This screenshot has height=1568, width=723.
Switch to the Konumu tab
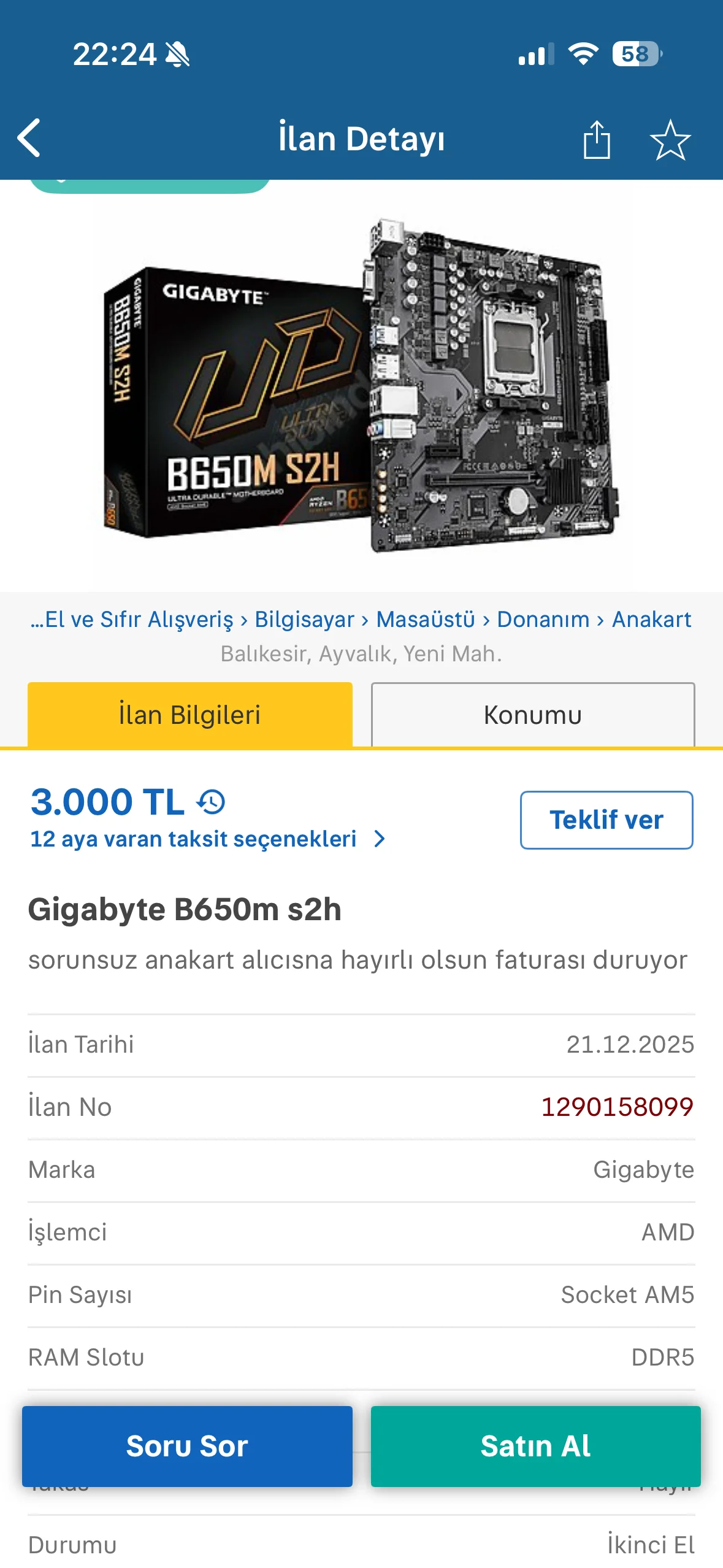[x=532, y=715]
